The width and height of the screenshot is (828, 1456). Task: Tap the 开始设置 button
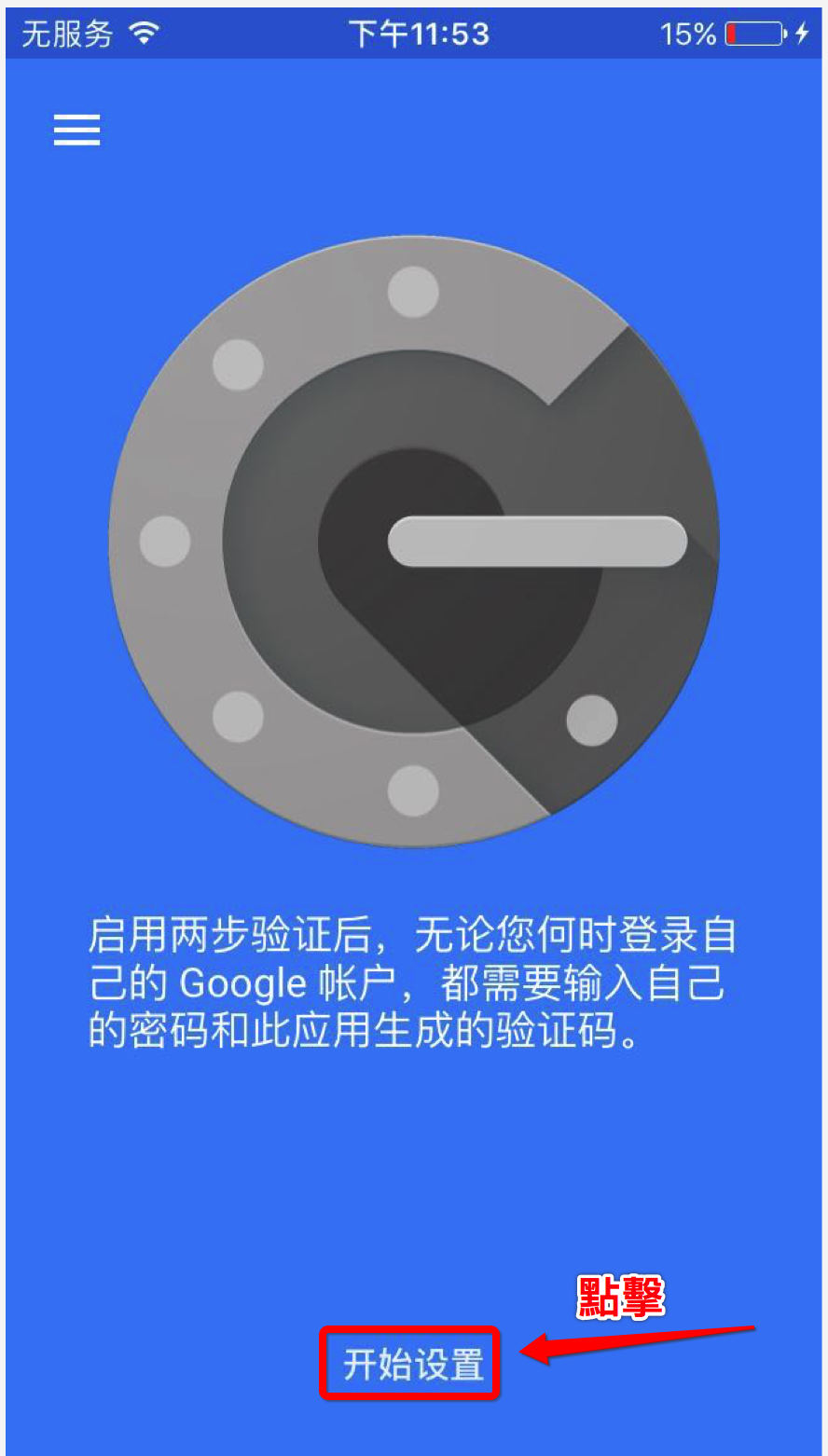(412, 1364)
